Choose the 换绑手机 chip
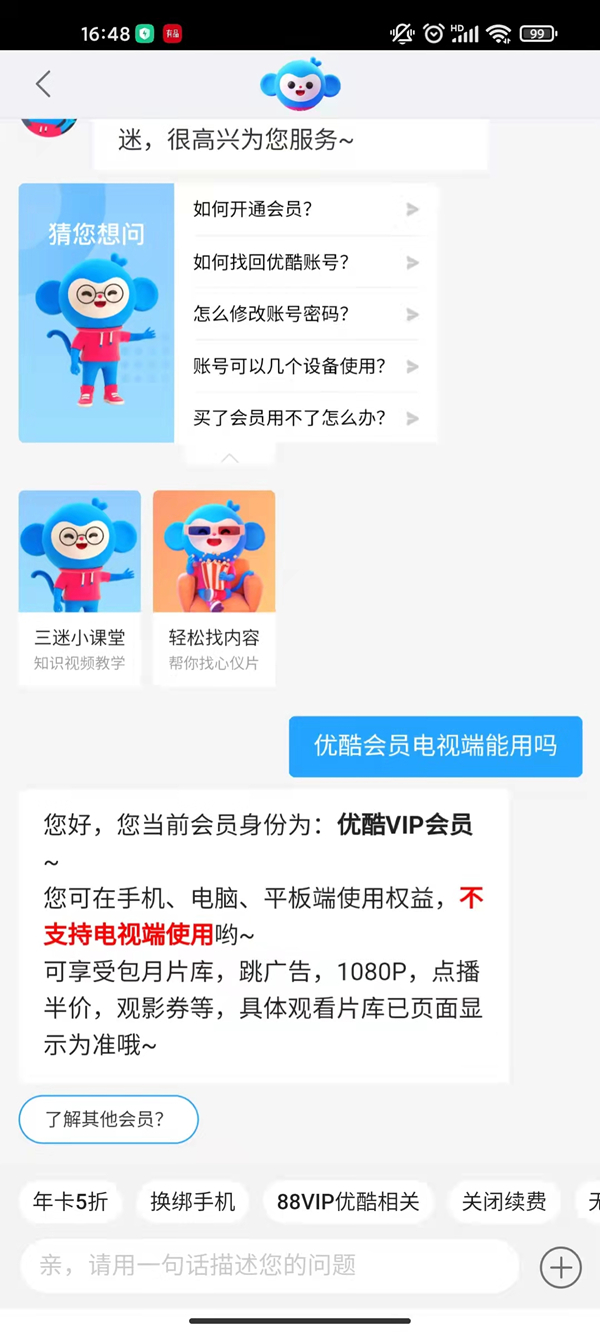Viewport: 600px width, 1333px height. 193,1201
